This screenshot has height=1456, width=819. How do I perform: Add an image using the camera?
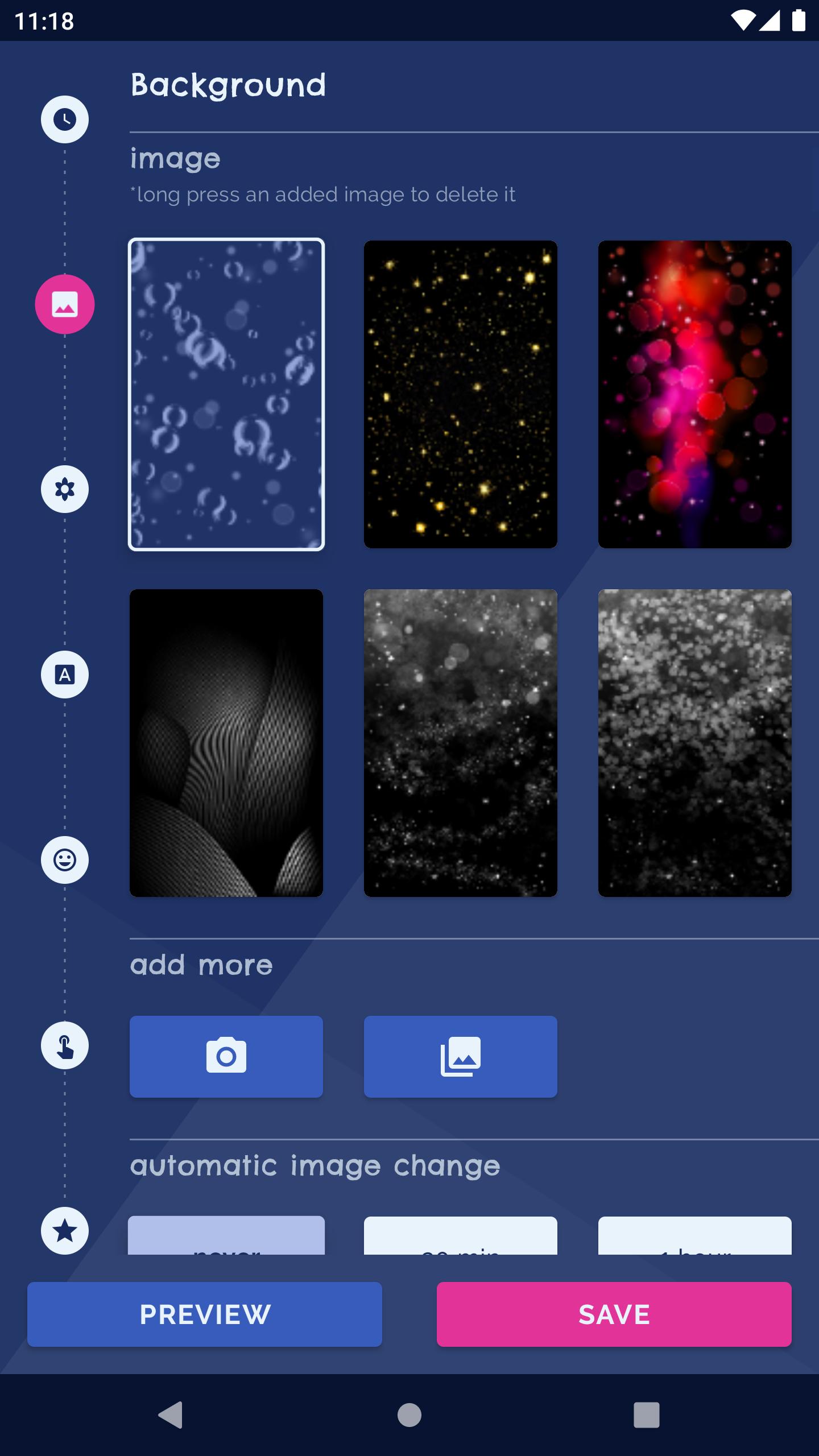(226, 1057)
